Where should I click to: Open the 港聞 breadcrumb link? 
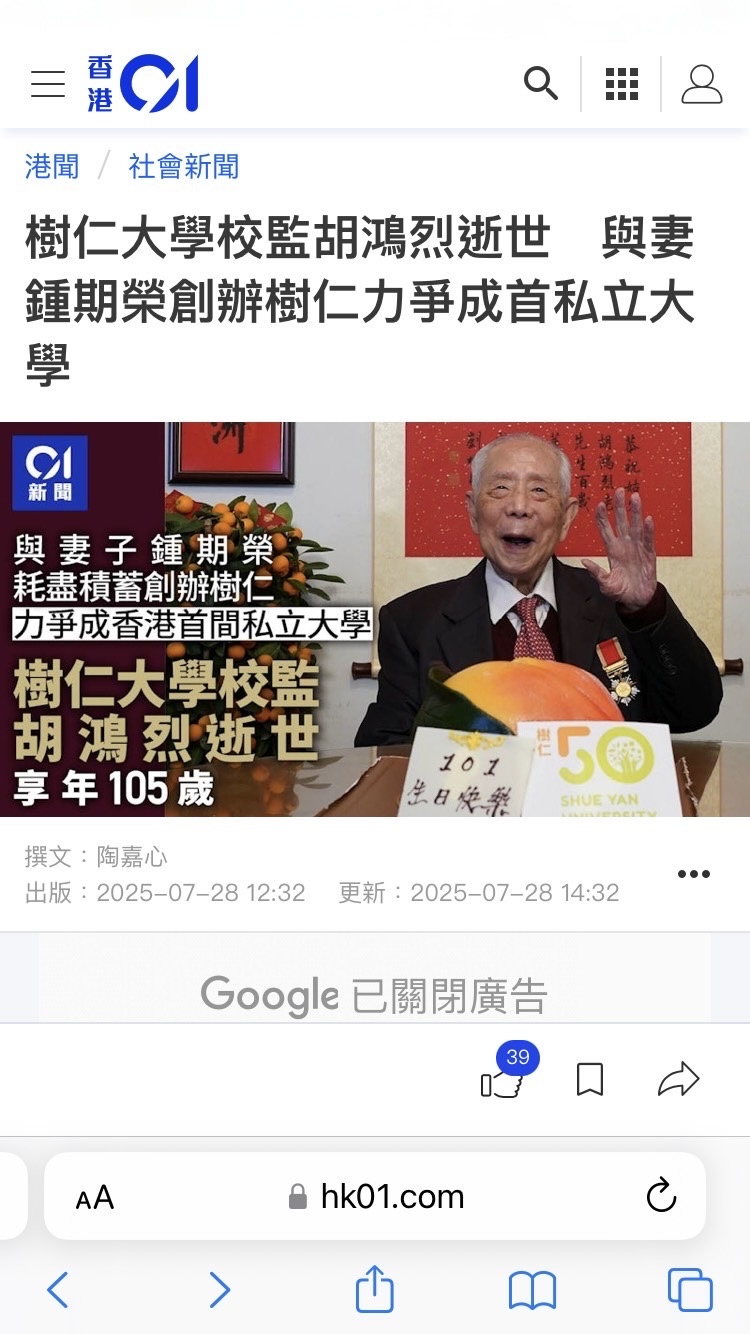[52, 166]
